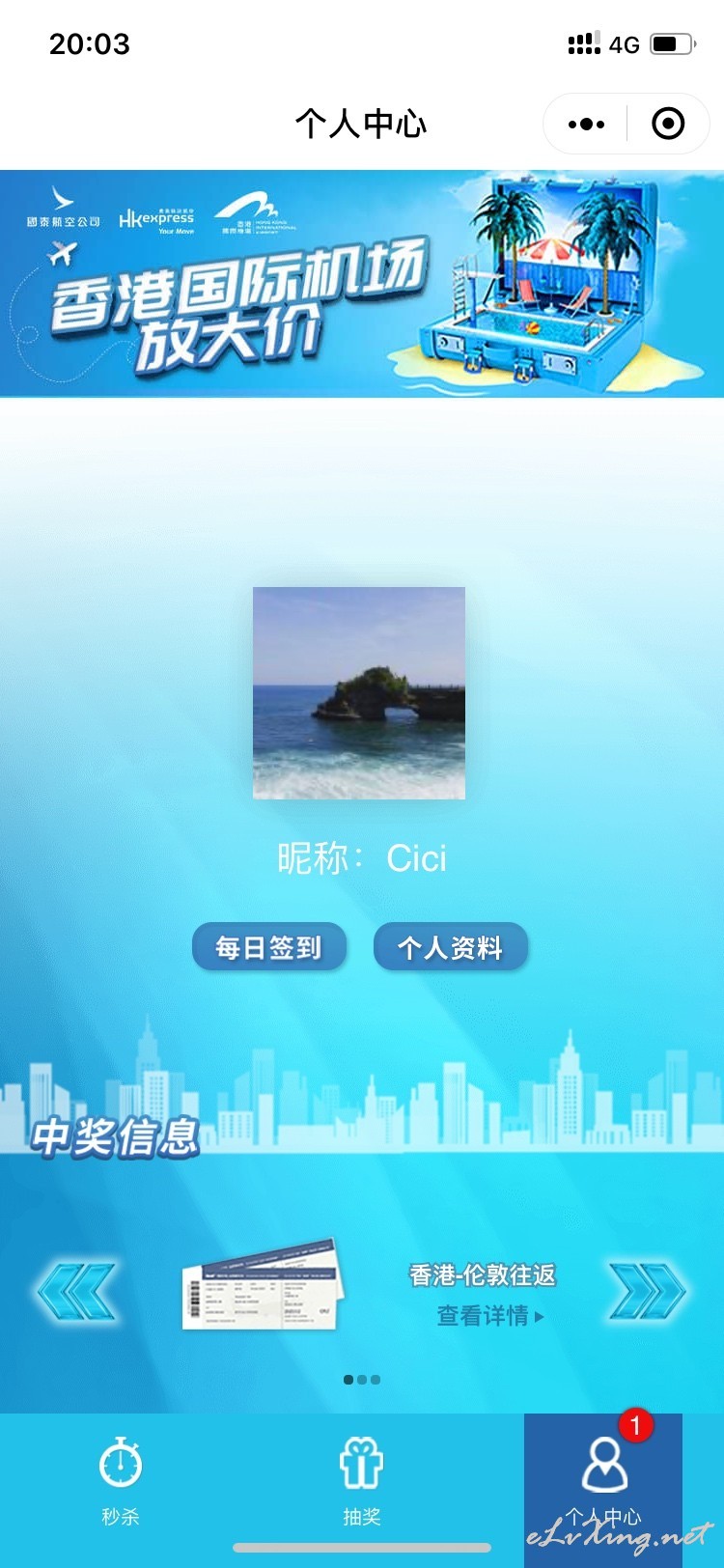Show next prize with right arrows
The width and height of the screenshot is (724, 1568).
[647, 1291]
